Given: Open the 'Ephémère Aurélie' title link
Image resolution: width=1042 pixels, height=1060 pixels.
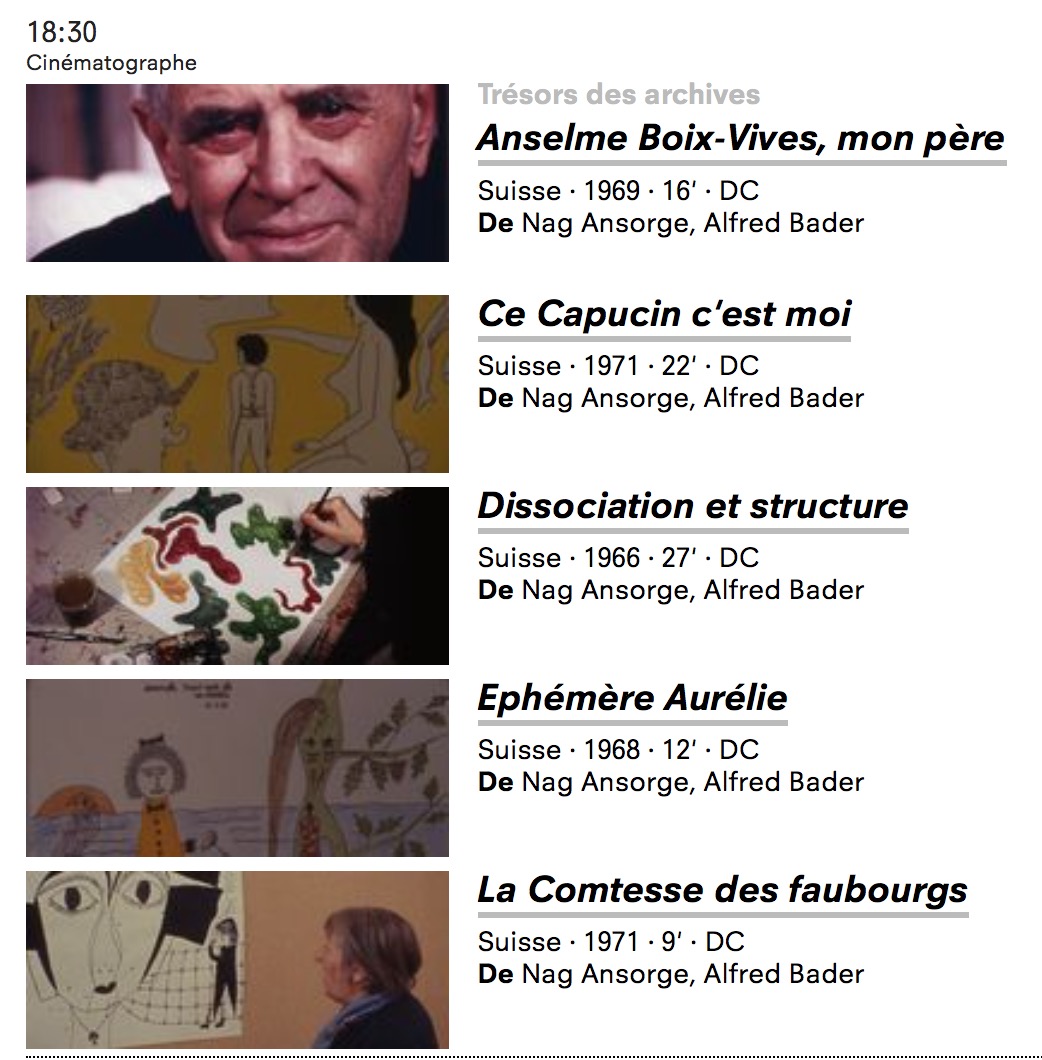Looking at the screenshot, I should [632, 698].
